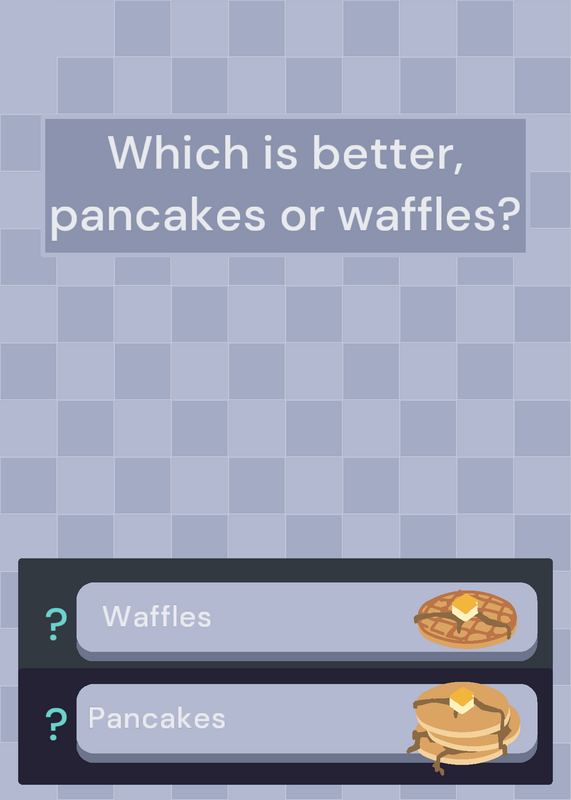Select the Pancakes answer
This screenshot has height=800, width=571.
pos(307,722)
